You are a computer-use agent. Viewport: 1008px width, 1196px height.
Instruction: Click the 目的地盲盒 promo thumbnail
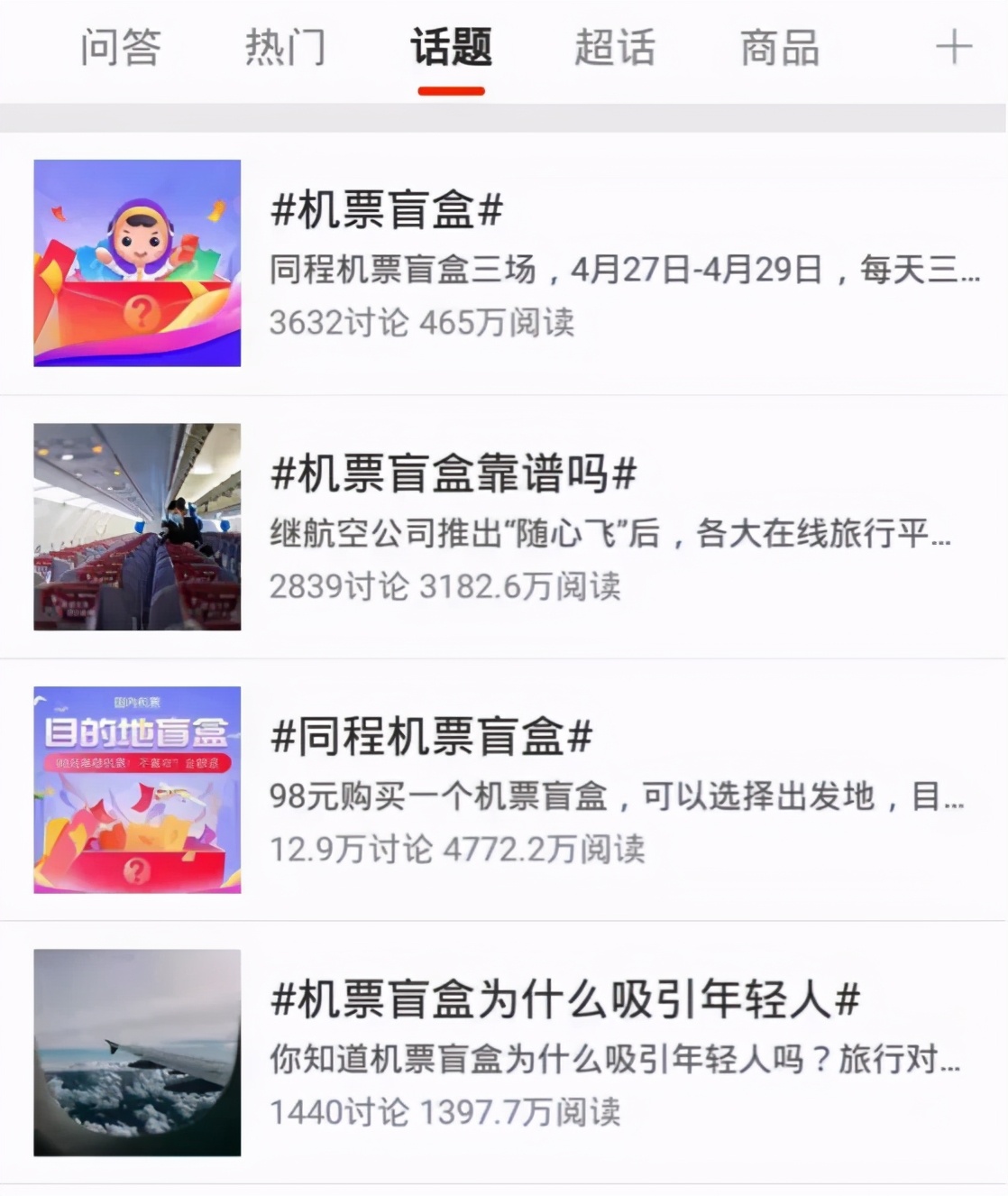[136, 789]
